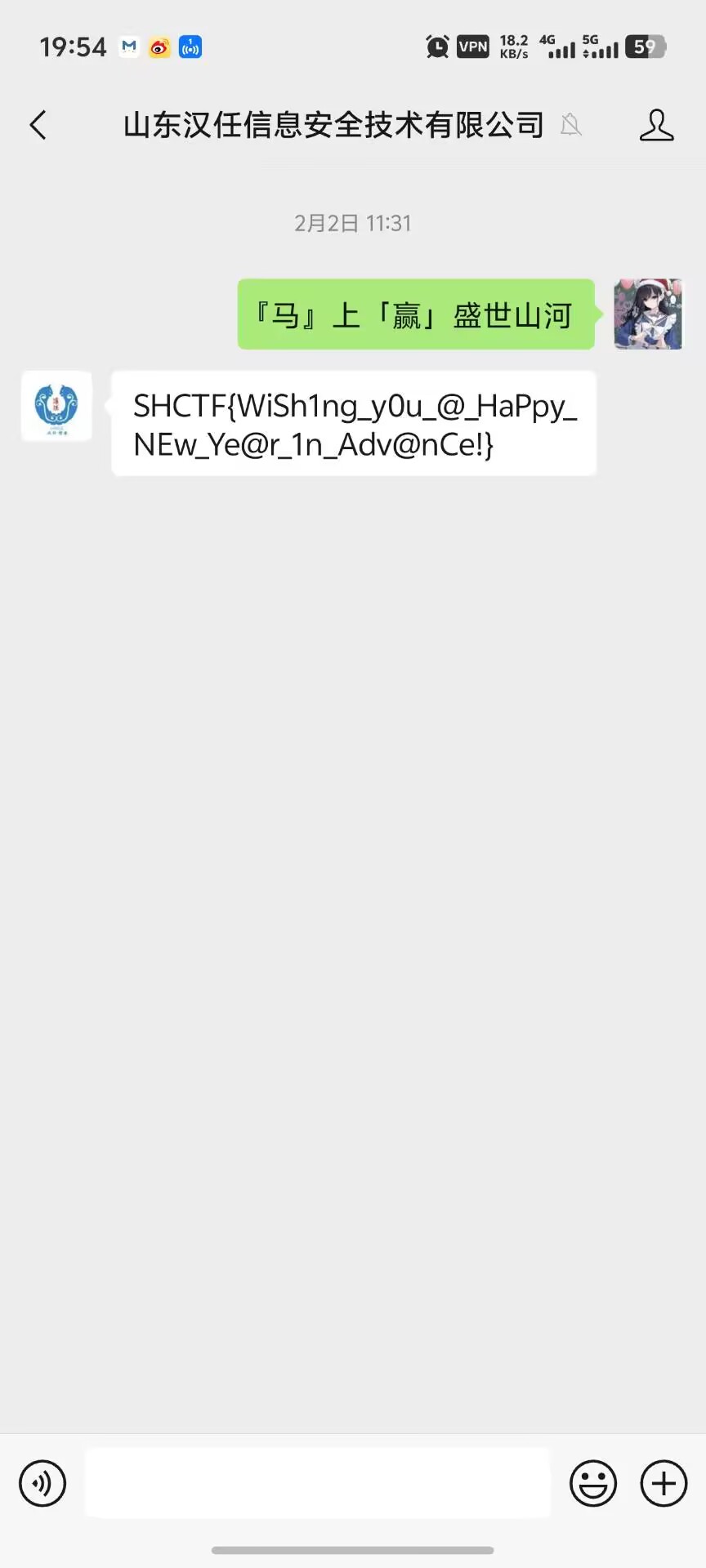Tap my anime girl avatar

point(648,314)
